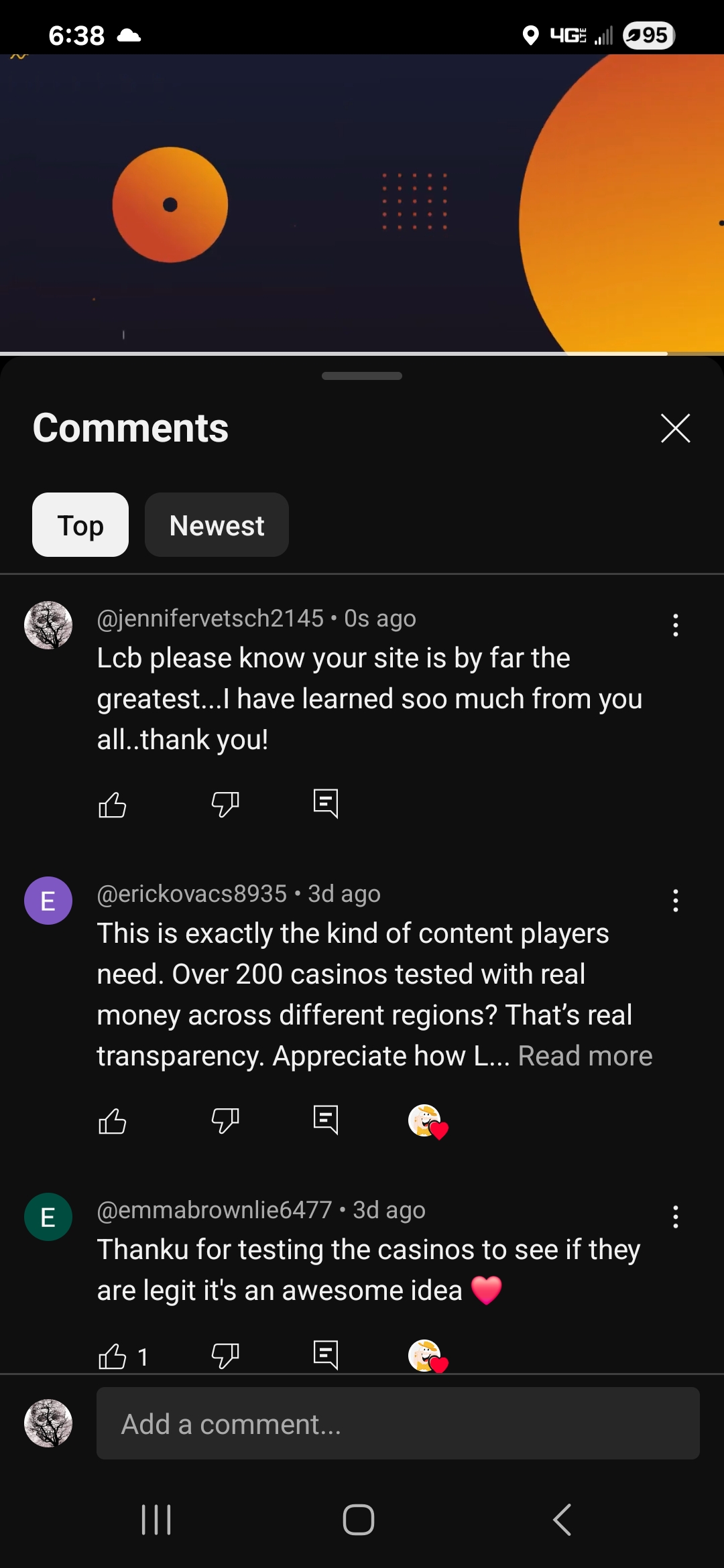This screenshot has height=1568, width=724.
Task: Like the comment by @emmabrownlie6477
Action: coord(113,1356)
